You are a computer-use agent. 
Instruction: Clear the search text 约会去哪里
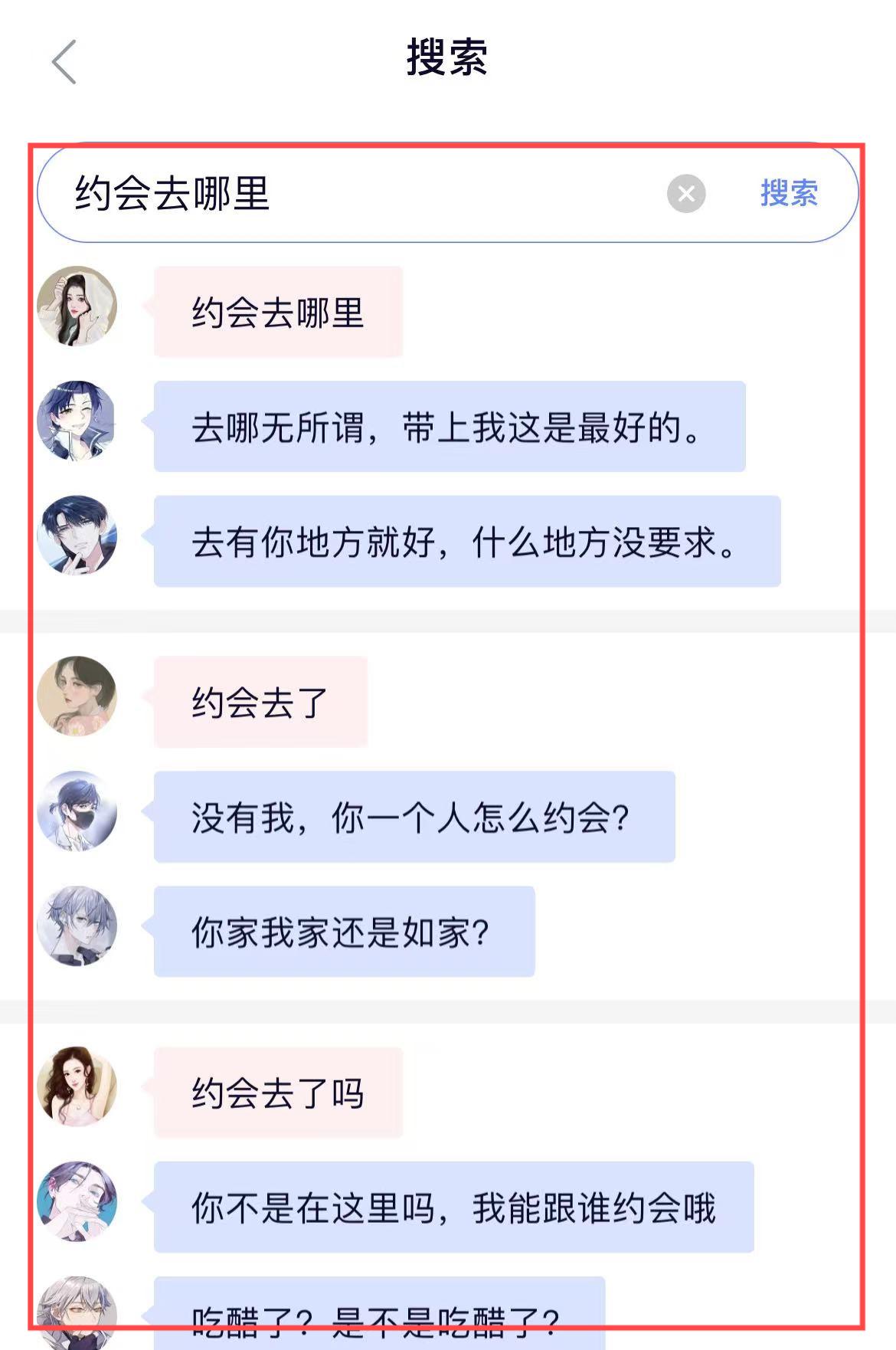pyautogui.click(x=686, y=194)
